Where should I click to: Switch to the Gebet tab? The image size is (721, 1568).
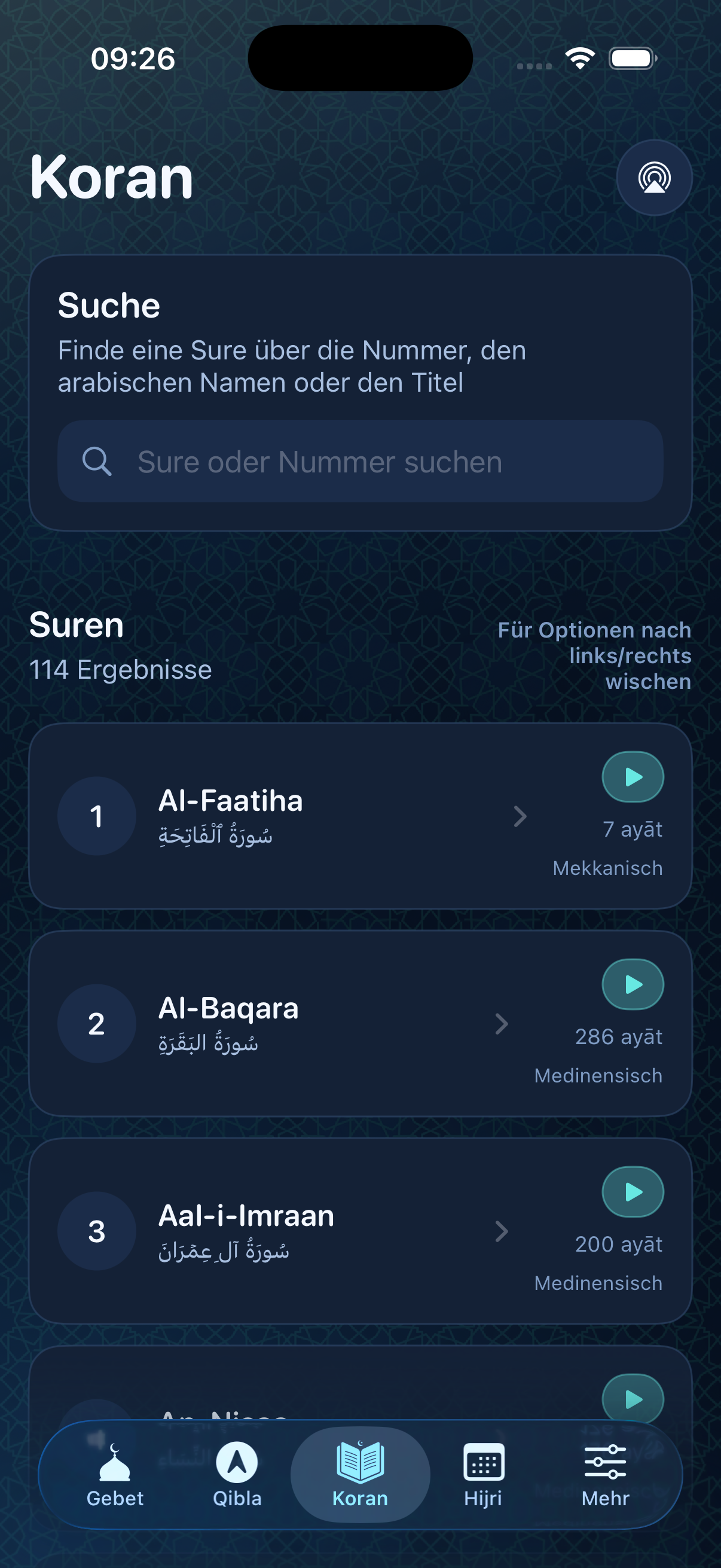115,1475
